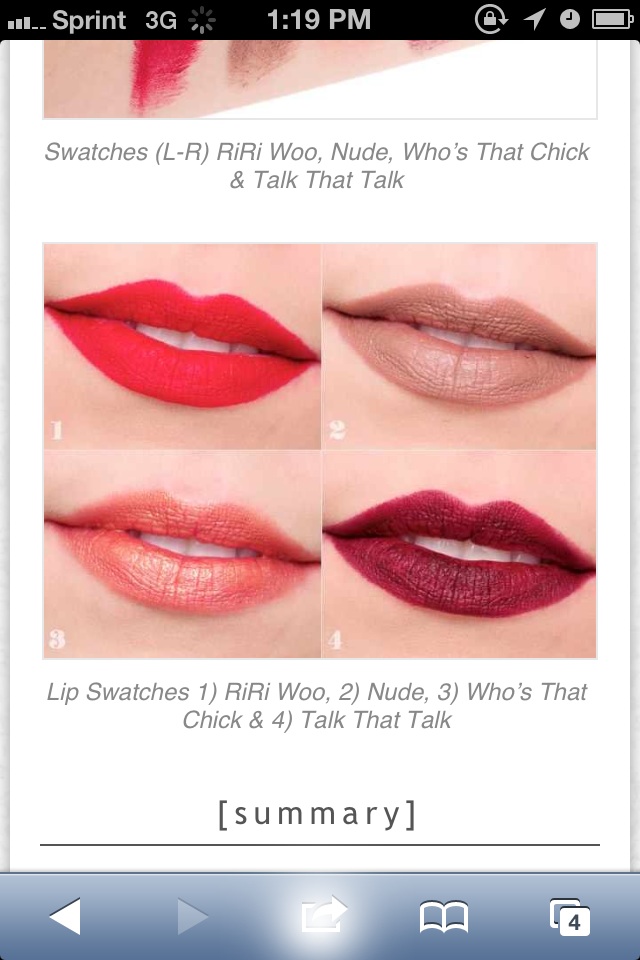Show the open tabs switcher

tap(571, 916)
